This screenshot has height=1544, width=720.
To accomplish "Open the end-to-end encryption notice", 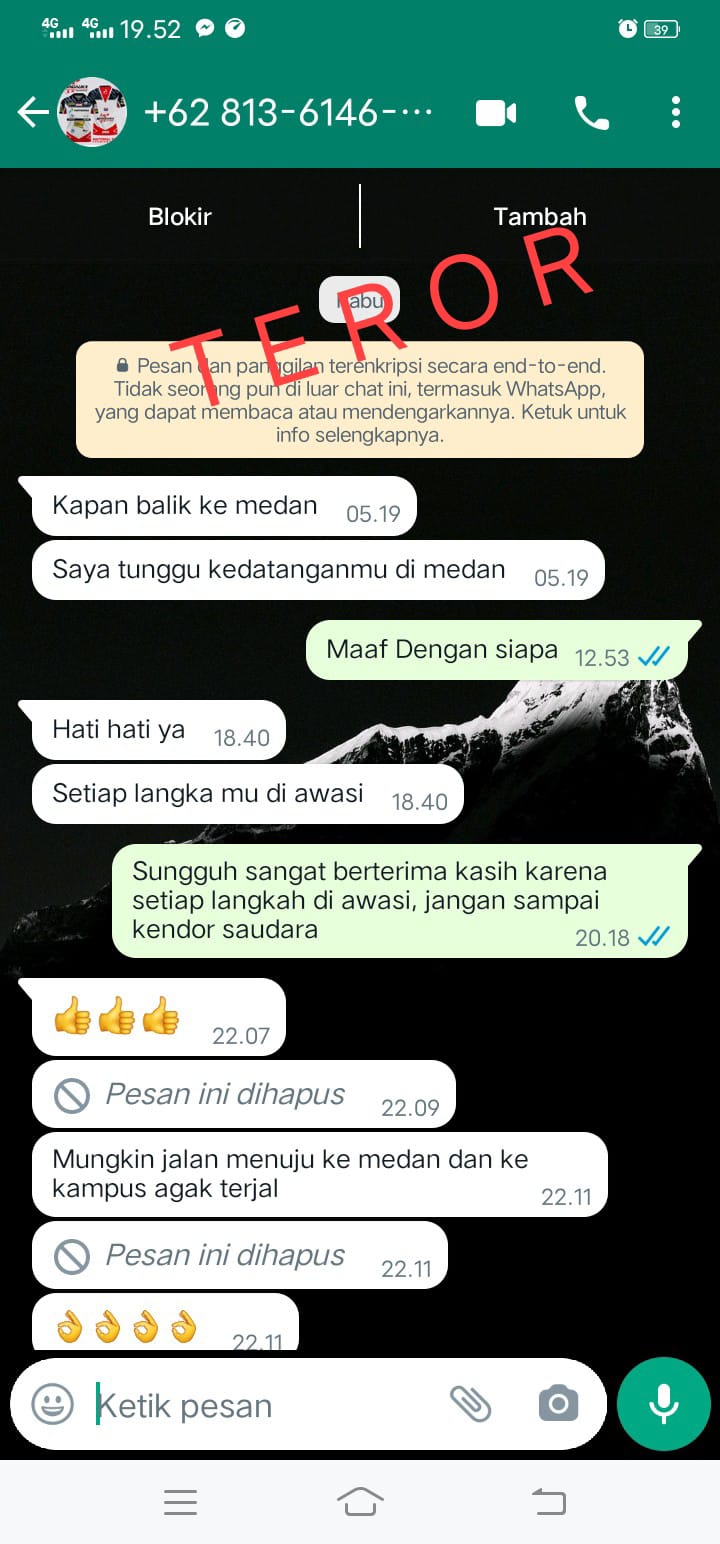I will tap(360, 400).
